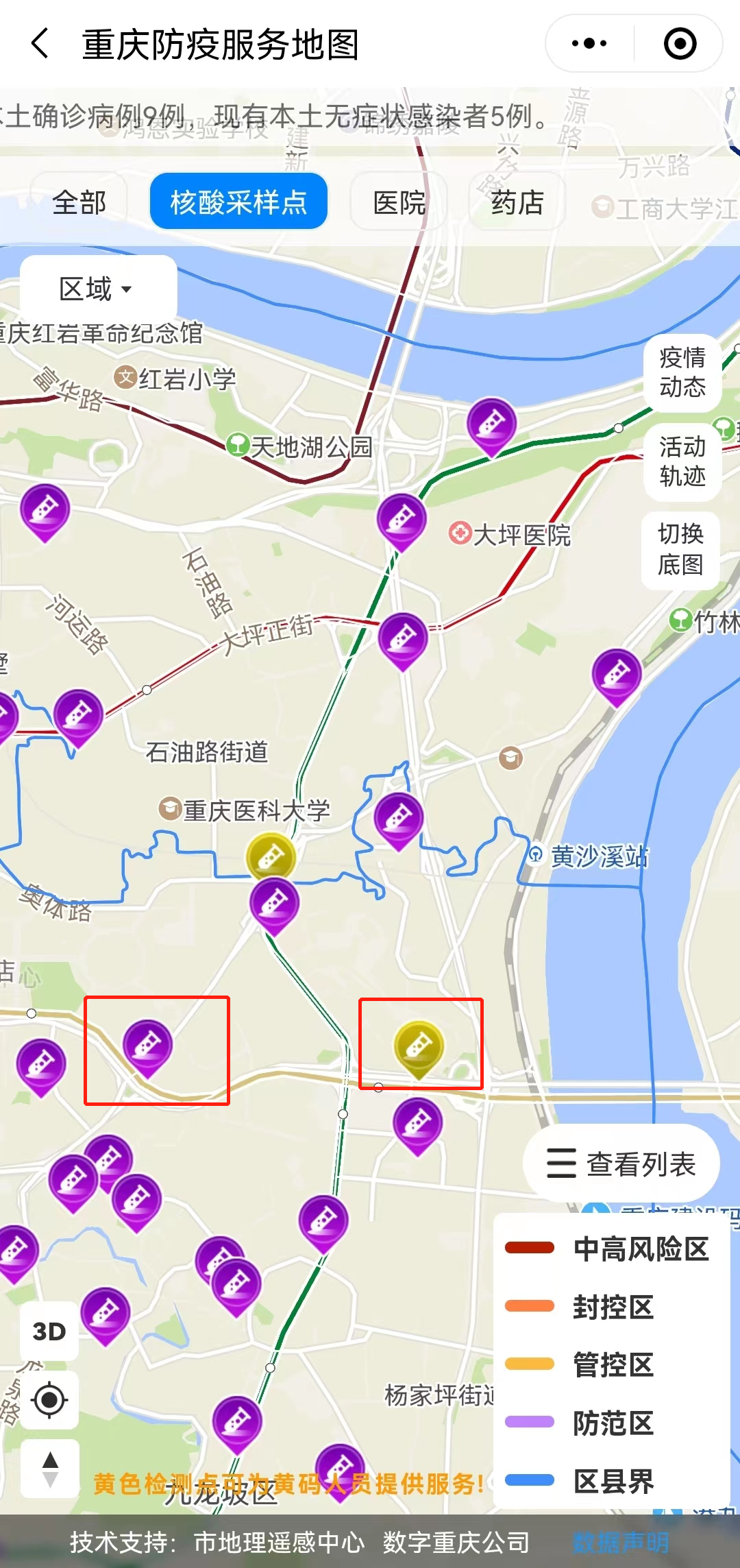Select the 核酸采样点 tab
This screenshot has height=1568, width=740.
click(238, 202)
